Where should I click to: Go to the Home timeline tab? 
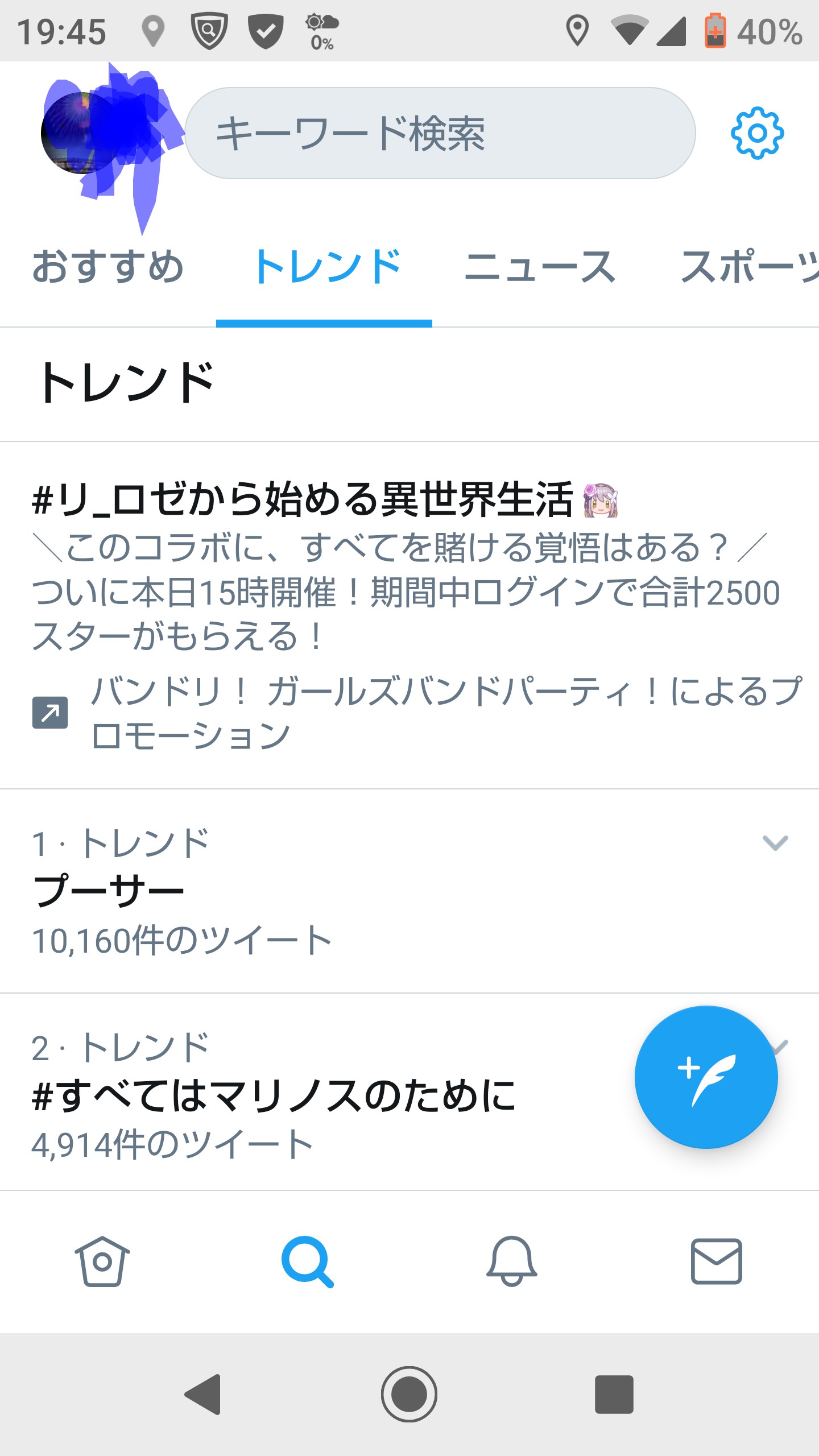102,1261
